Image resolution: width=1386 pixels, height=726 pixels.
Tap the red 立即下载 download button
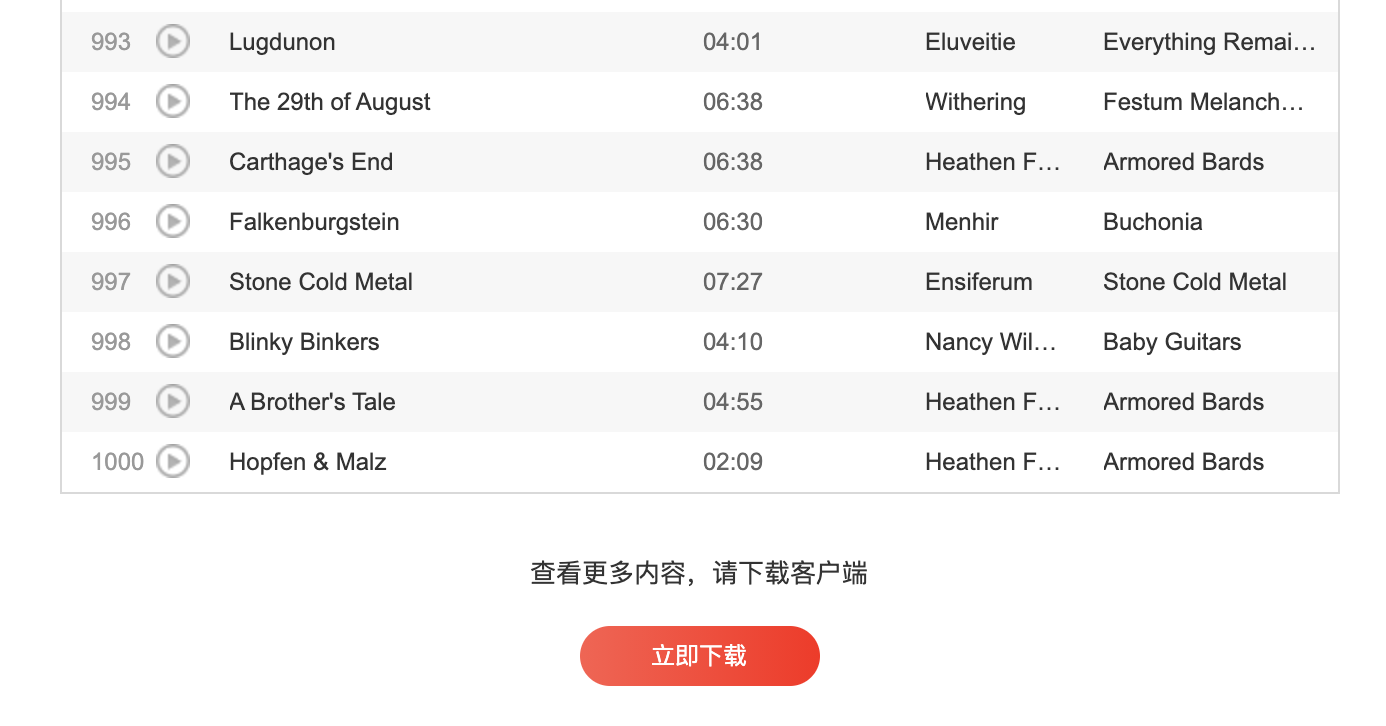click(699, 656)
